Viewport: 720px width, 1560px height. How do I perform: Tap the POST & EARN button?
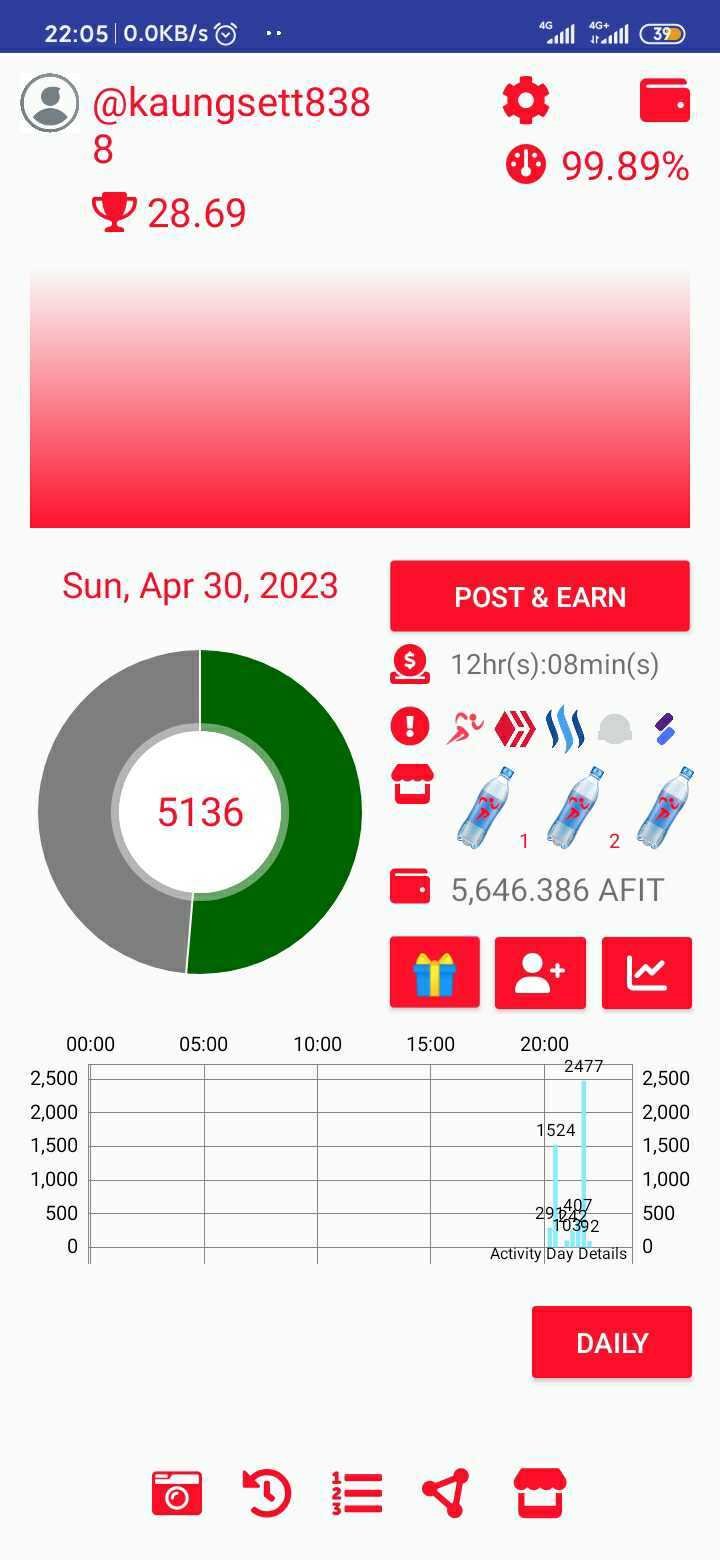540,596
